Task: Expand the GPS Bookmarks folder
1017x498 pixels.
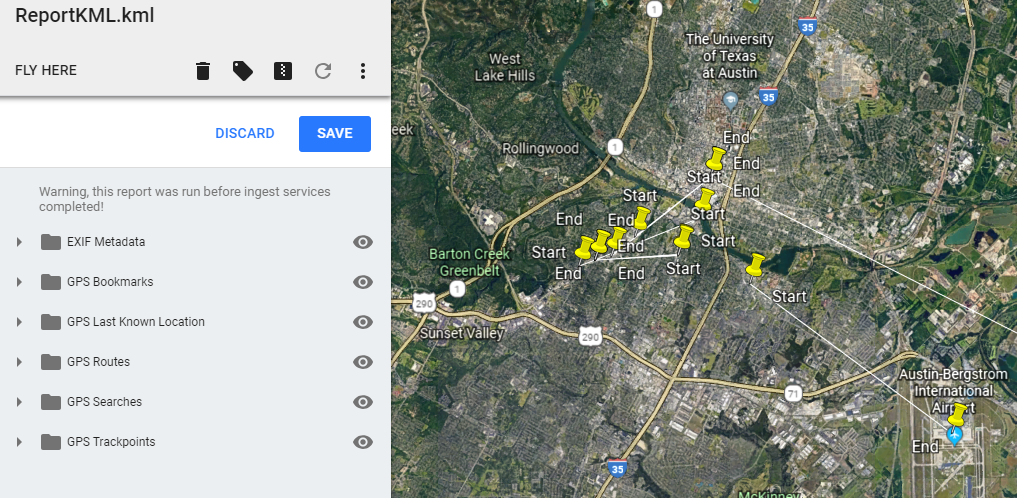Action: 19,282
